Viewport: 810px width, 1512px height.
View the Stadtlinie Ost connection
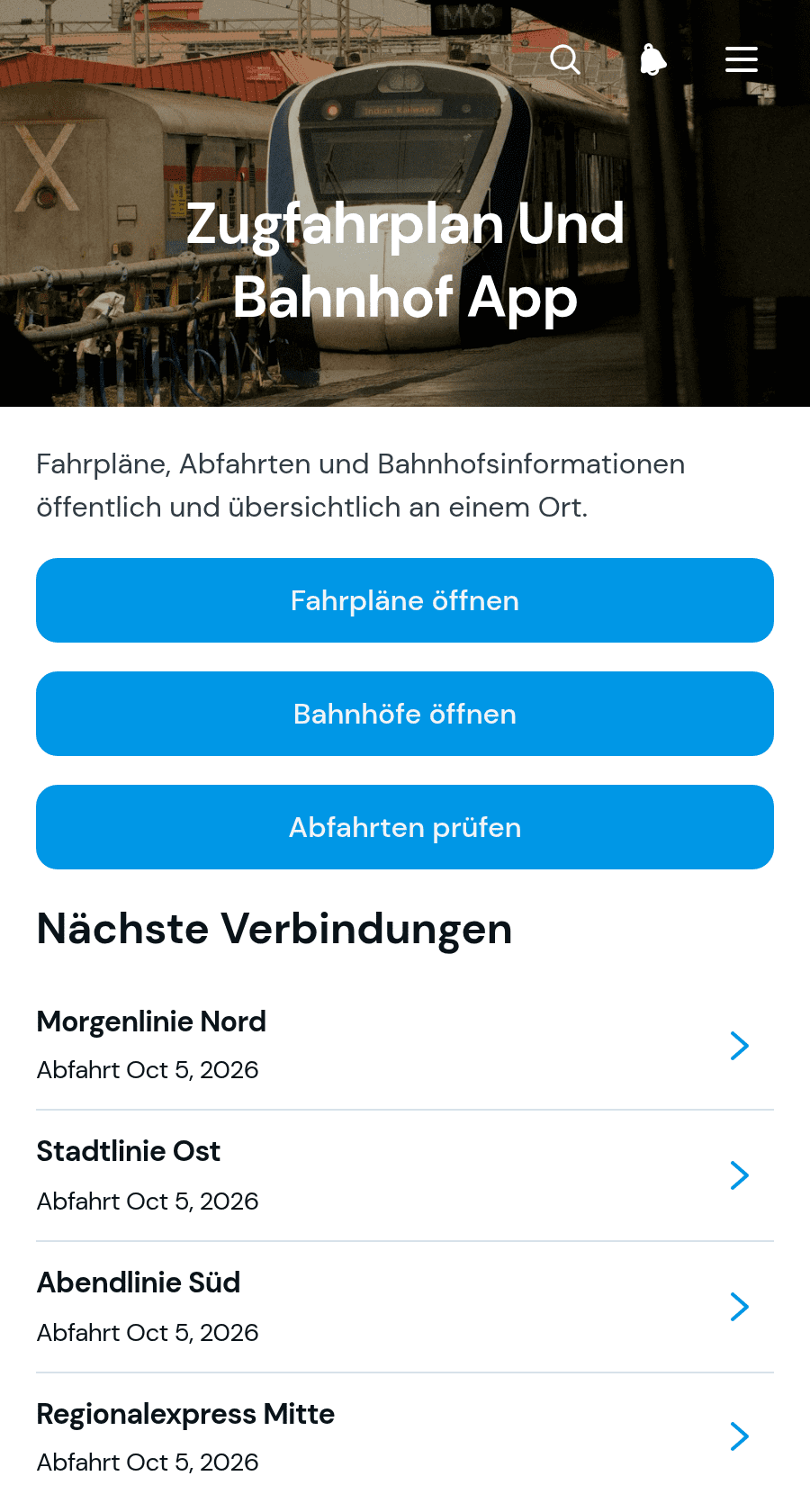(x=405, y=1175)
